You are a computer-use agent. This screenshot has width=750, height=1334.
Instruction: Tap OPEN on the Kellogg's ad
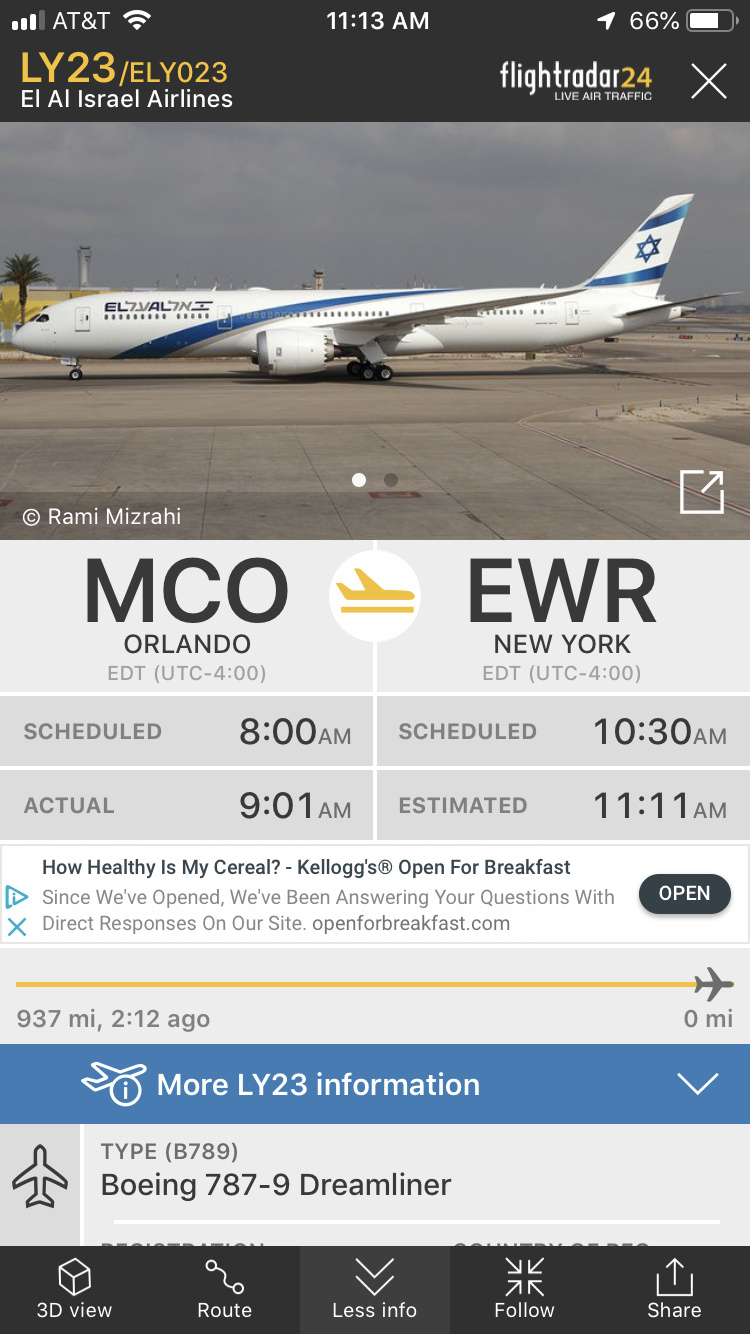point(684,894)
